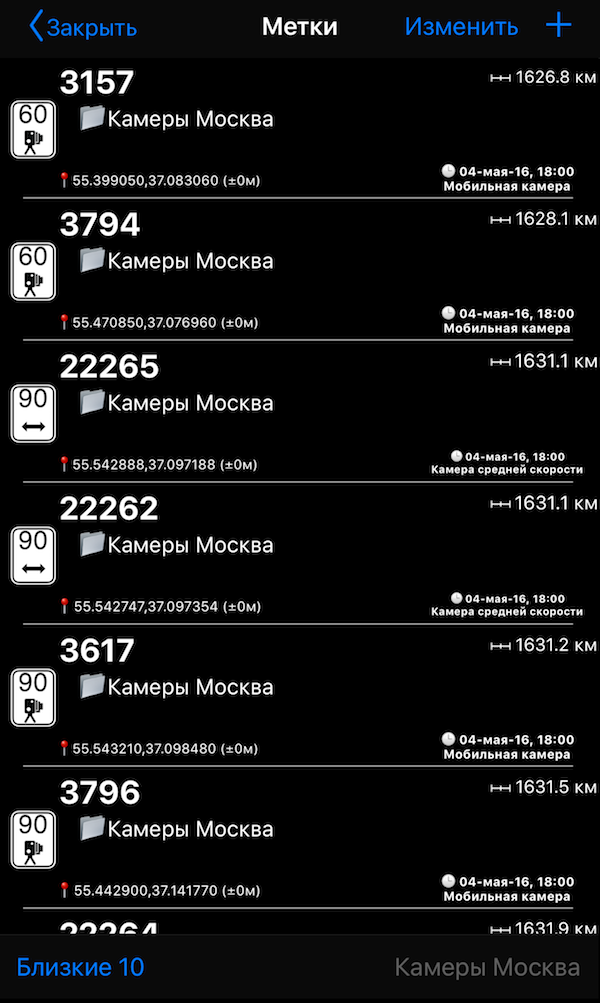600x1003 pixels.
Task: View marker 3617 details
Action: 300,696
